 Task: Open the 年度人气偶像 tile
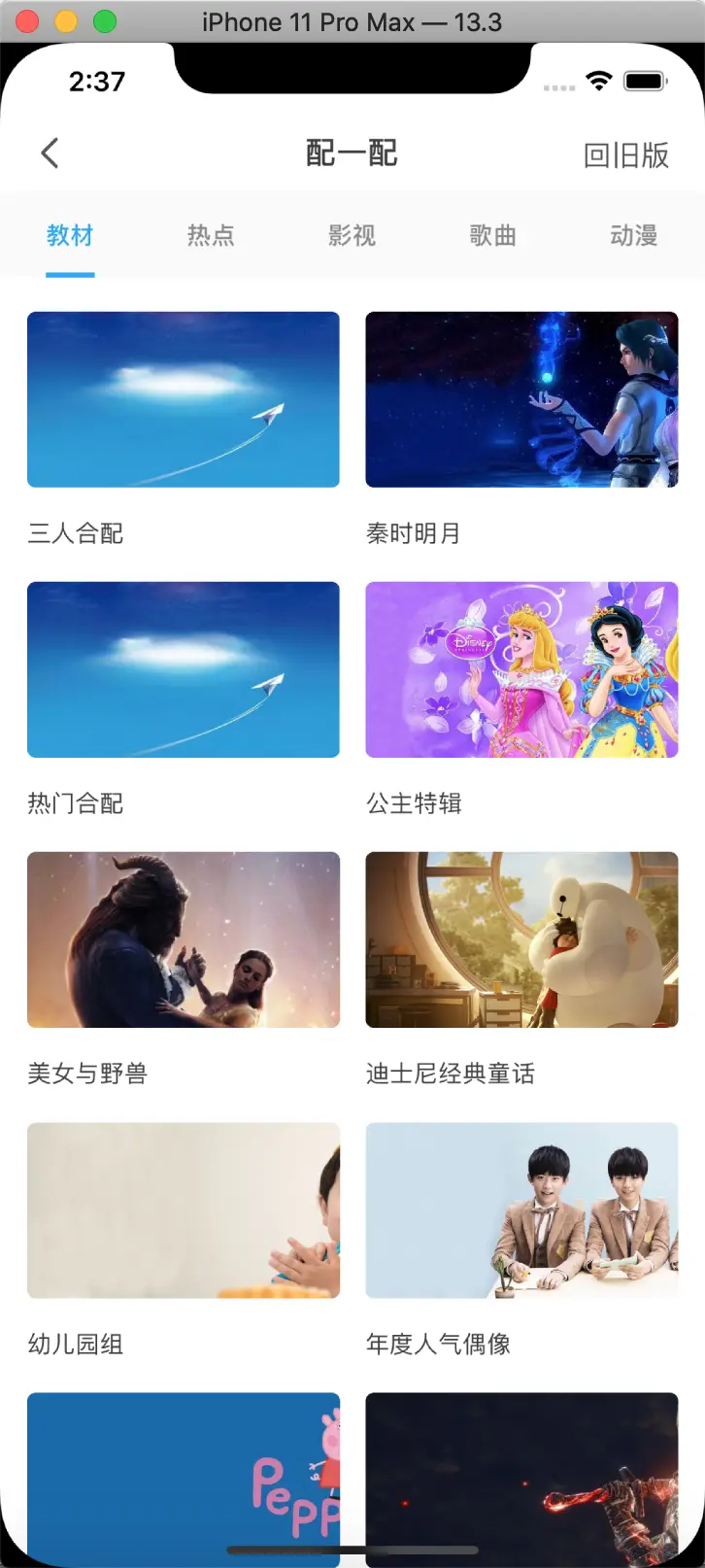[521, 1210]
